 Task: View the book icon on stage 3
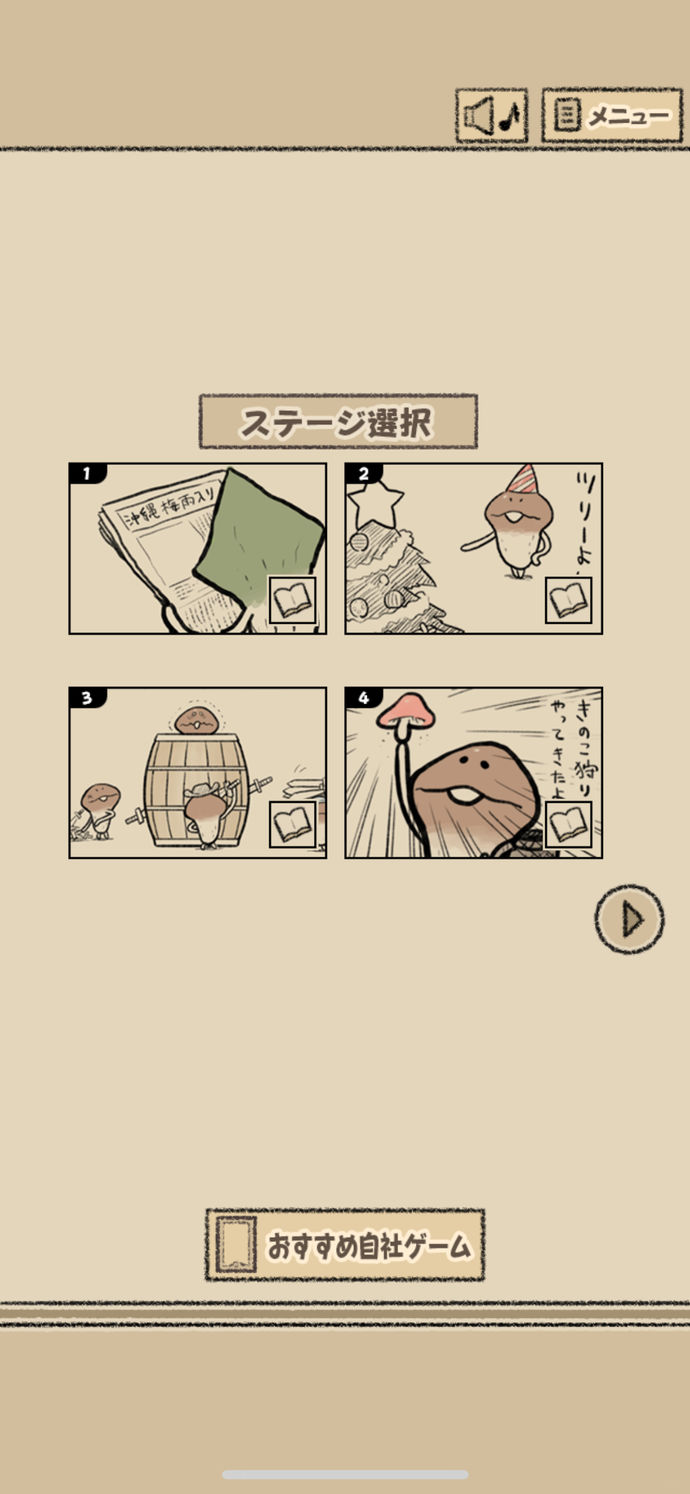pos(293,825)
